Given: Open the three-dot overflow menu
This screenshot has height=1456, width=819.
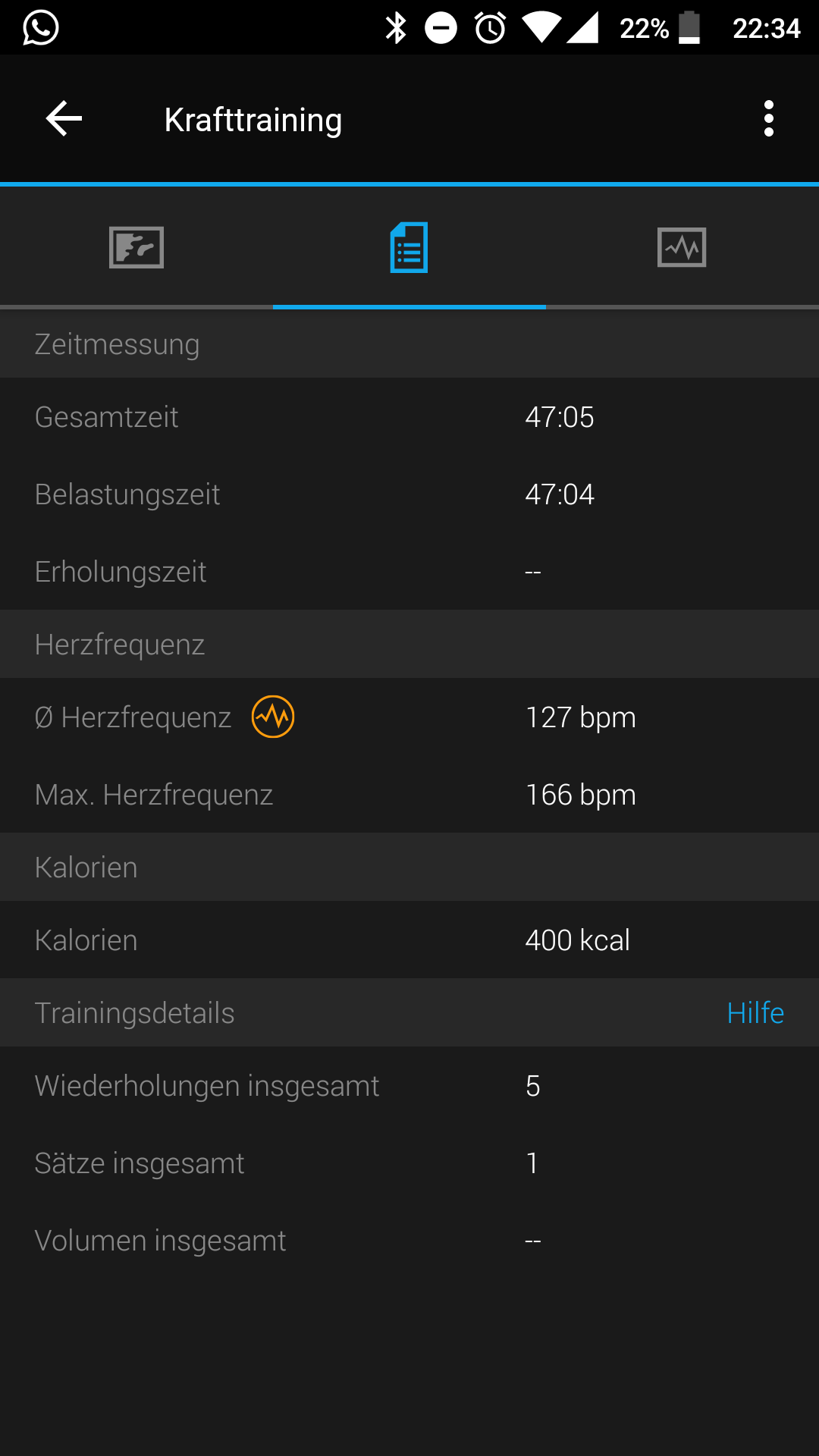Looking at the screenshot, I should coord(768,119).
